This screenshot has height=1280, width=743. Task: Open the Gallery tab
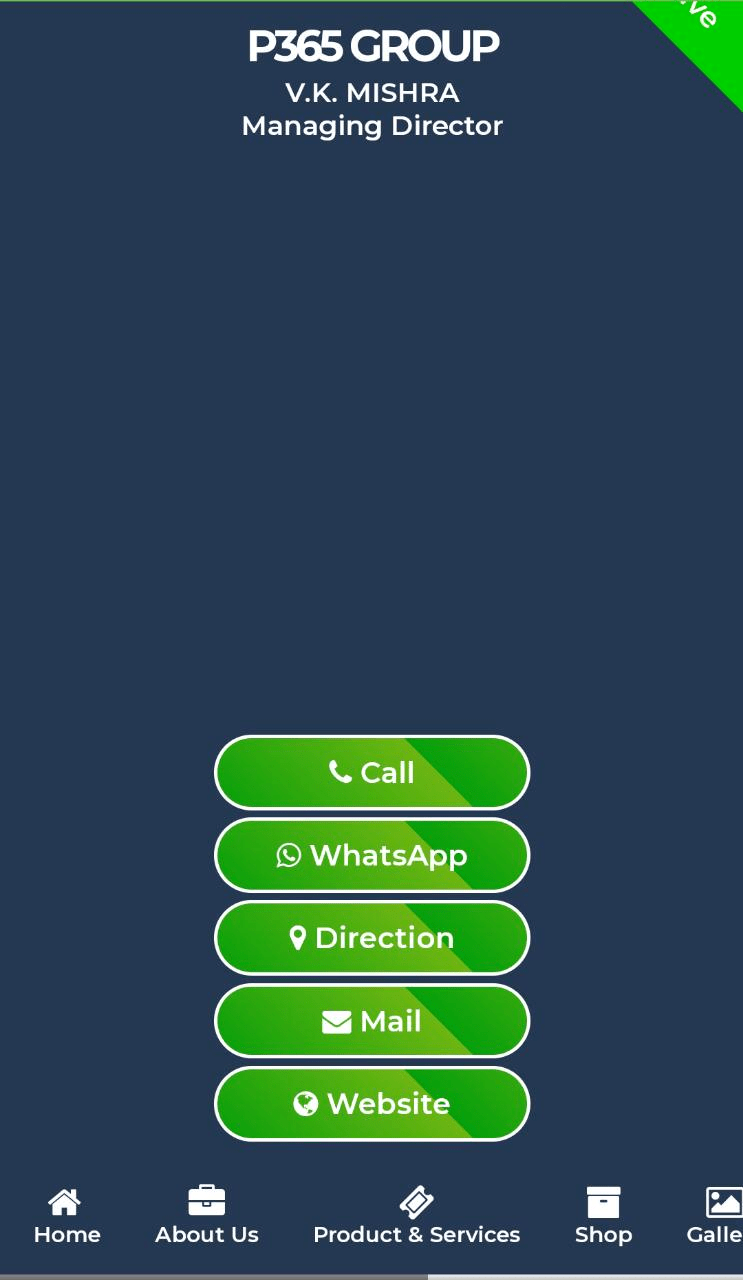click(716, 1216)
